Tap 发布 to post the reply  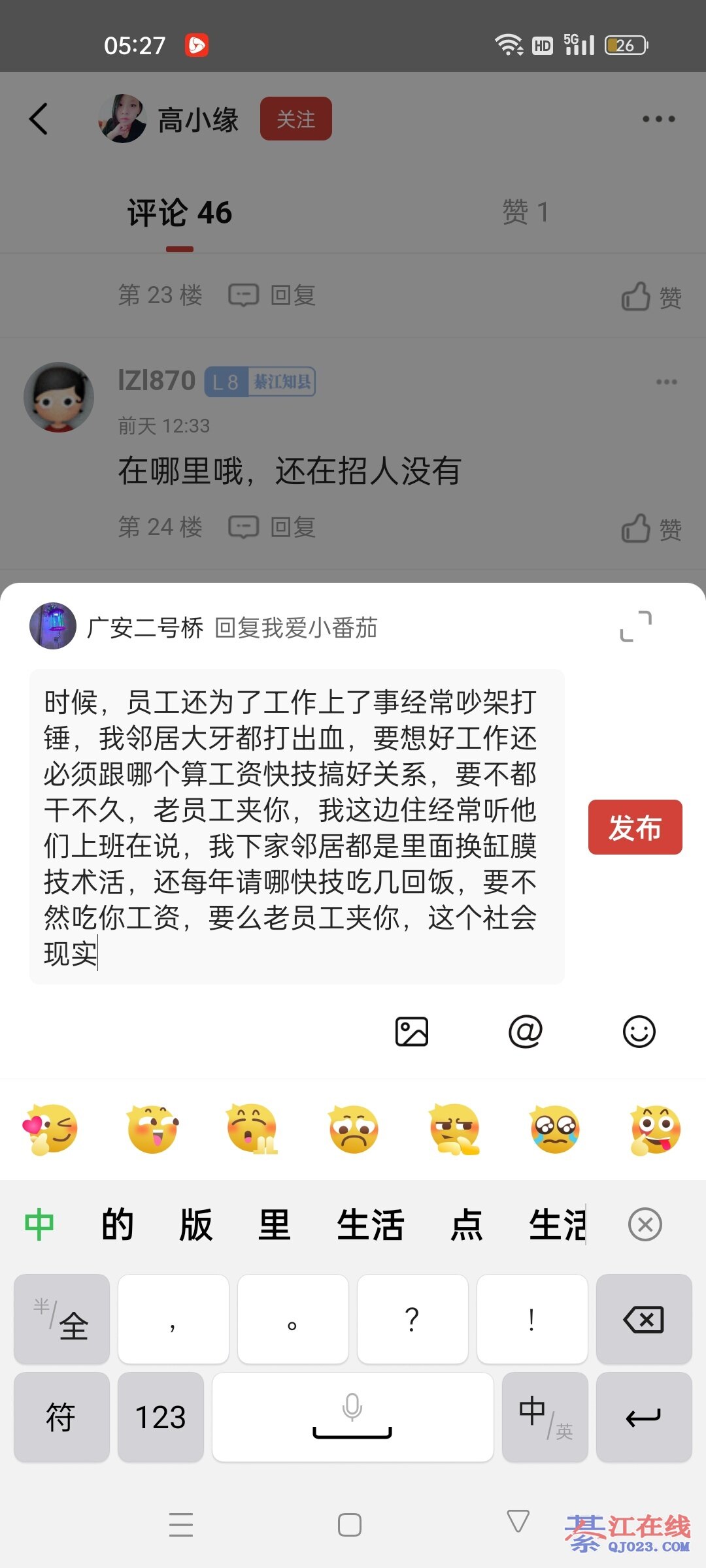(635, 827)
